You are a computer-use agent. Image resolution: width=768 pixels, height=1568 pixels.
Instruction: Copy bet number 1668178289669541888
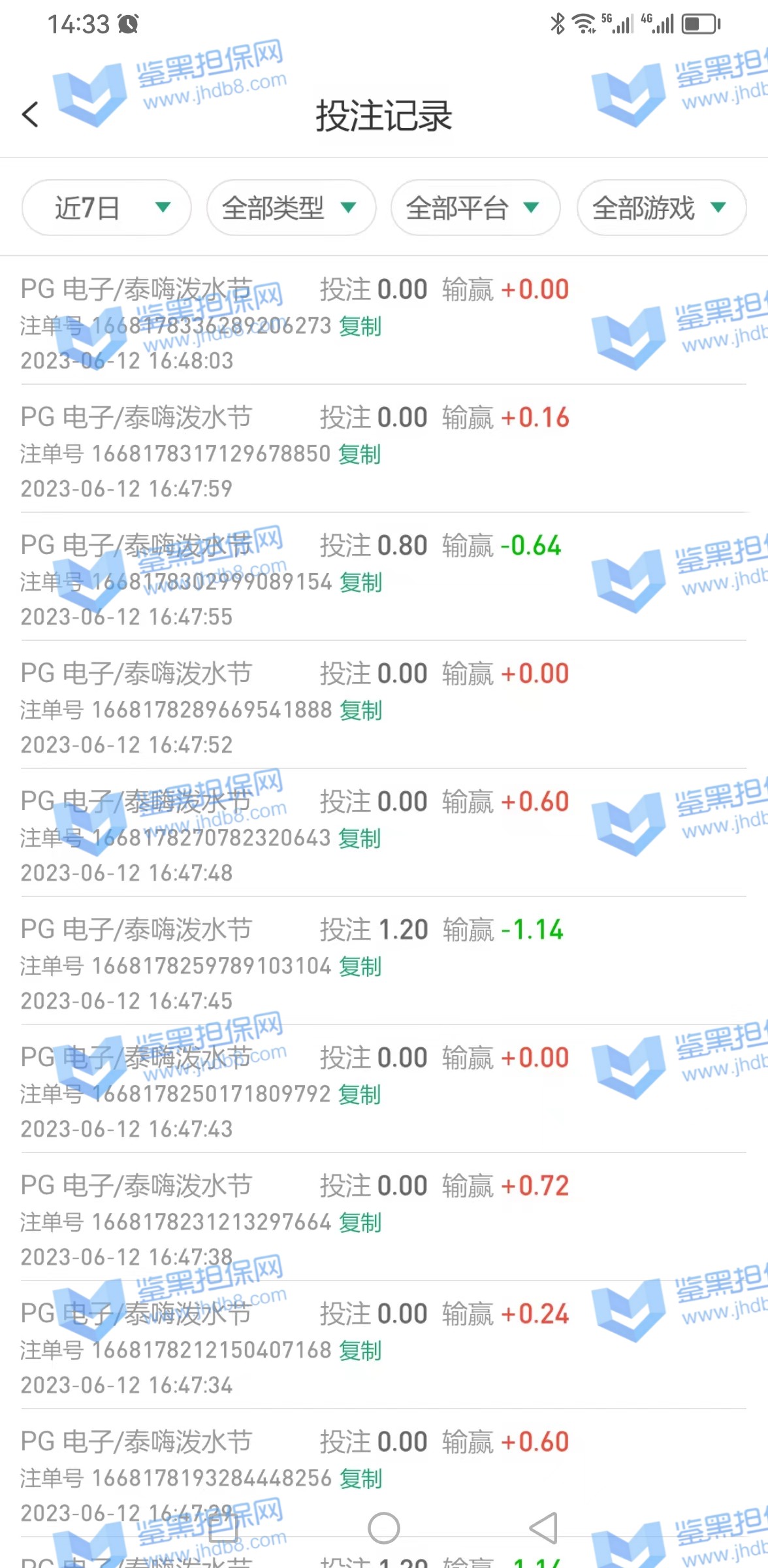[x=360, y=710]
